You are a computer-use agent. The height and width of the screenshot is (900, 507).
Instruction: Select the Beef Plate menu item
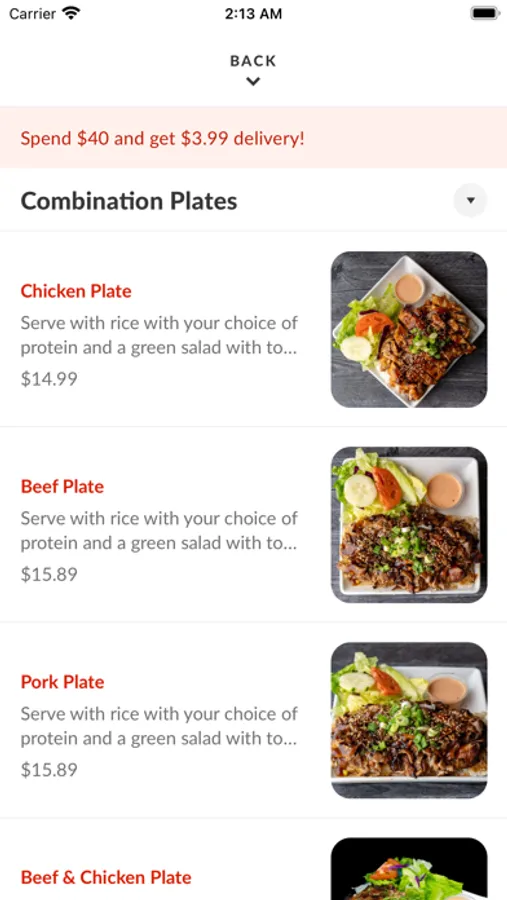[x=253, y=525]
